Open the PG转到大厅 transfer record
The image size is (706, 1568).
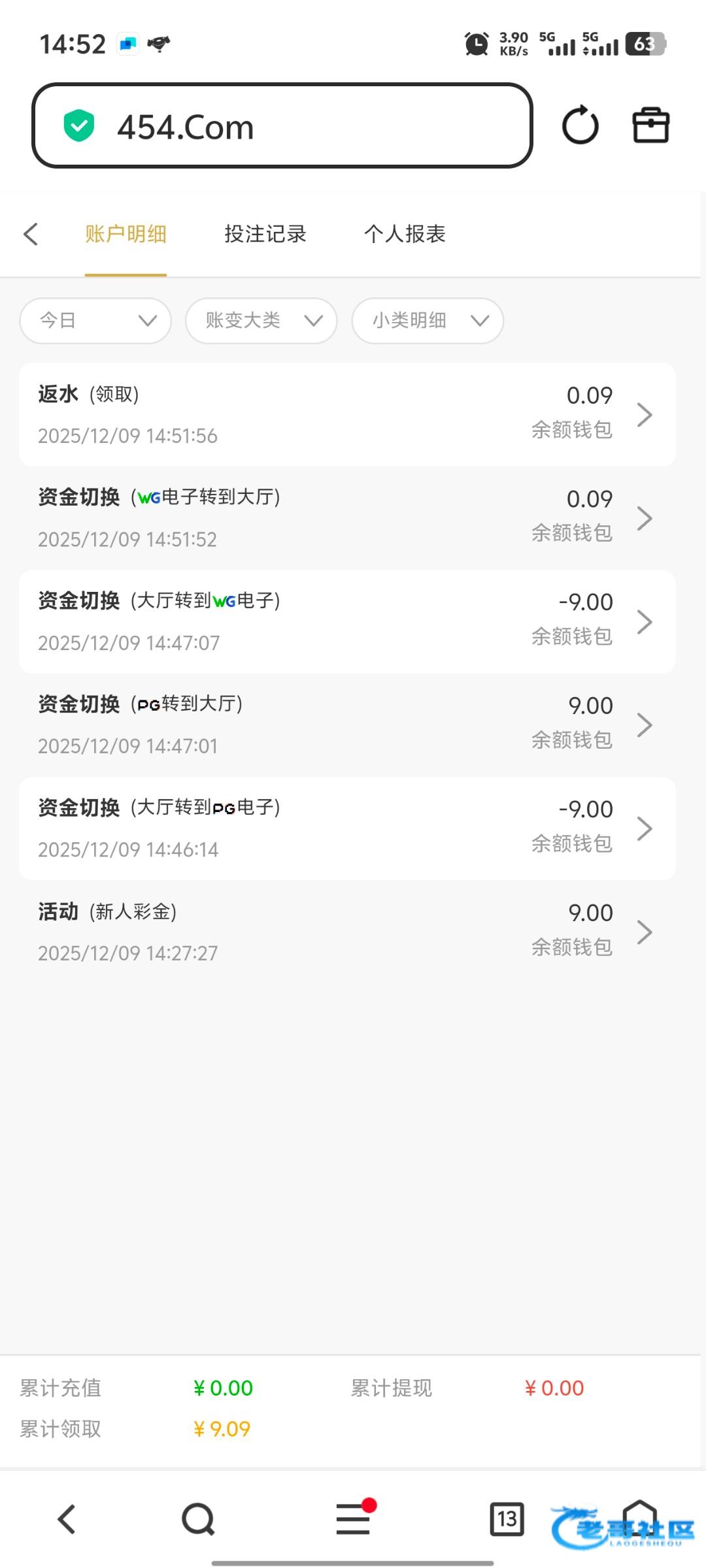pyautogui.click(x=347, y=725)
